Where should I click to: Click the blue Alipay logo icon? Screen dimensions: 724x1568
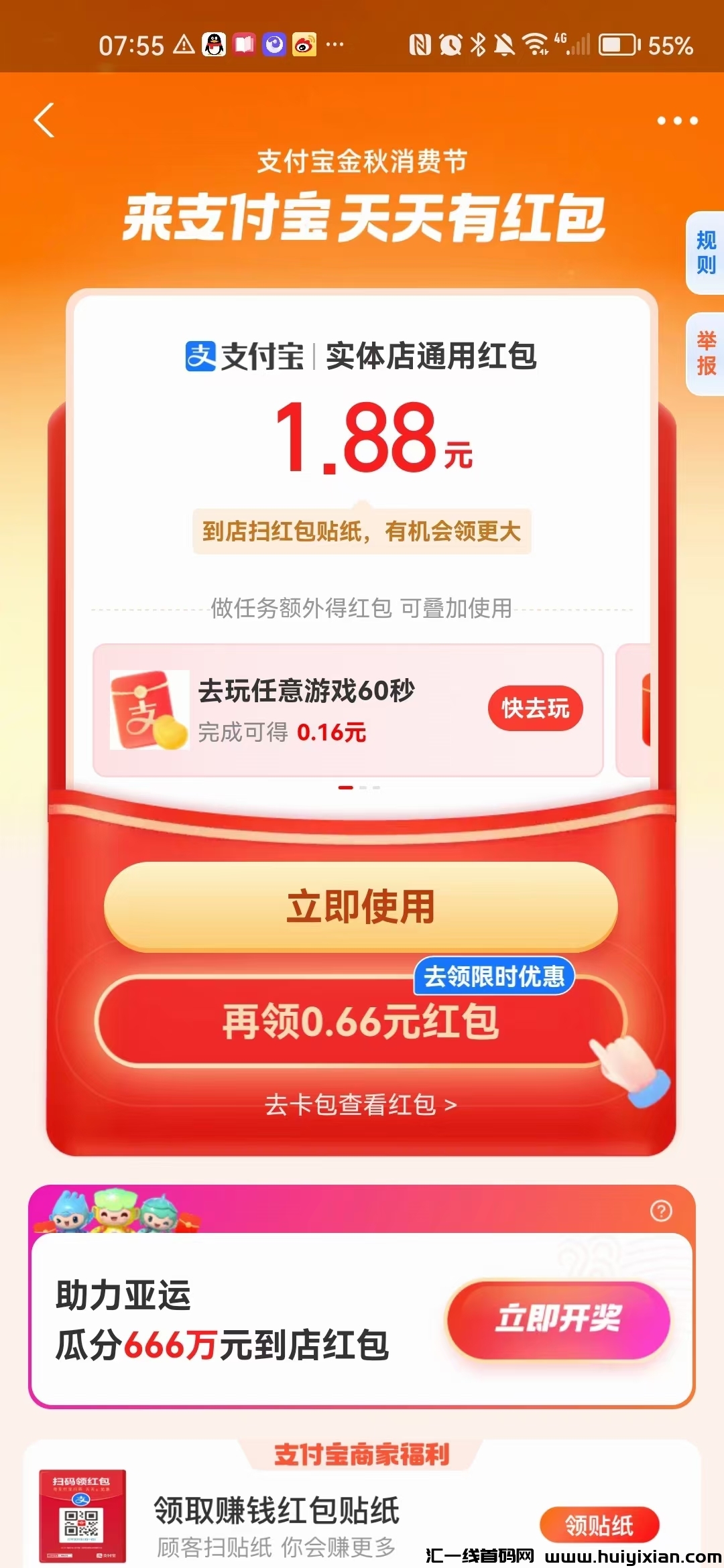coord(201,357)
